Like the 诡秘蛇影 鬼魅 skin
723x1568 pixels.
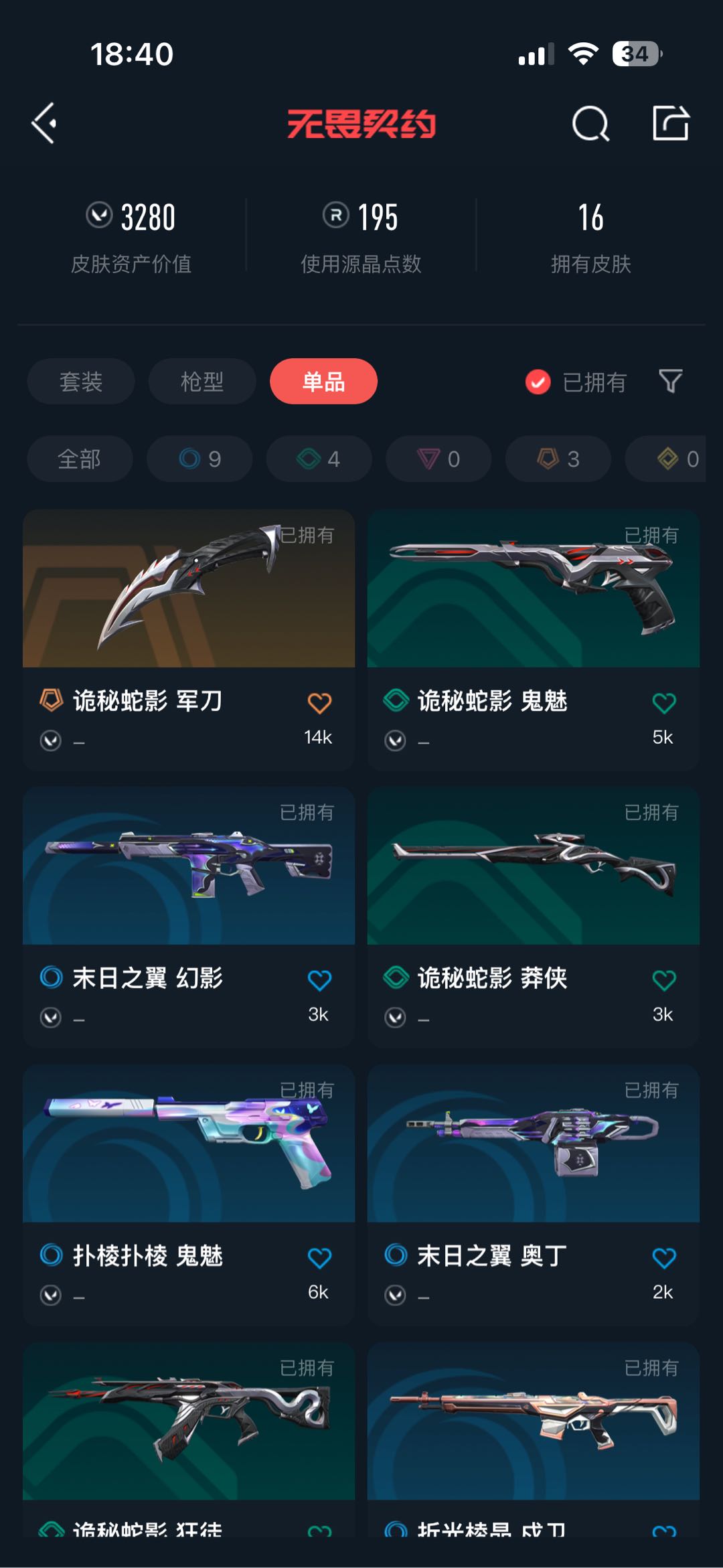(x=663, y=704)
